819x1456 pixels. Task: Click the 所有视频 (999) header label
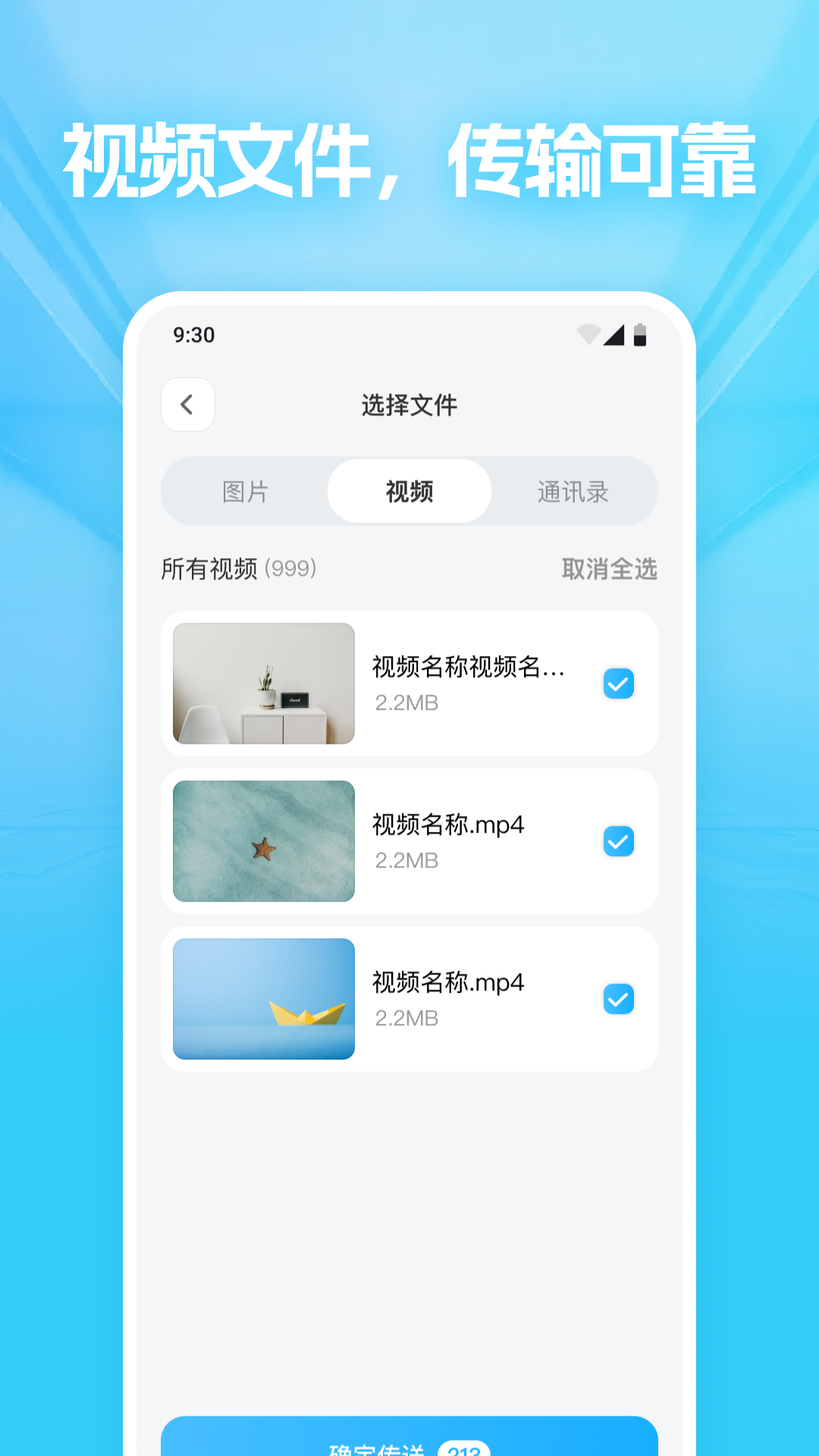pos(240,567)
